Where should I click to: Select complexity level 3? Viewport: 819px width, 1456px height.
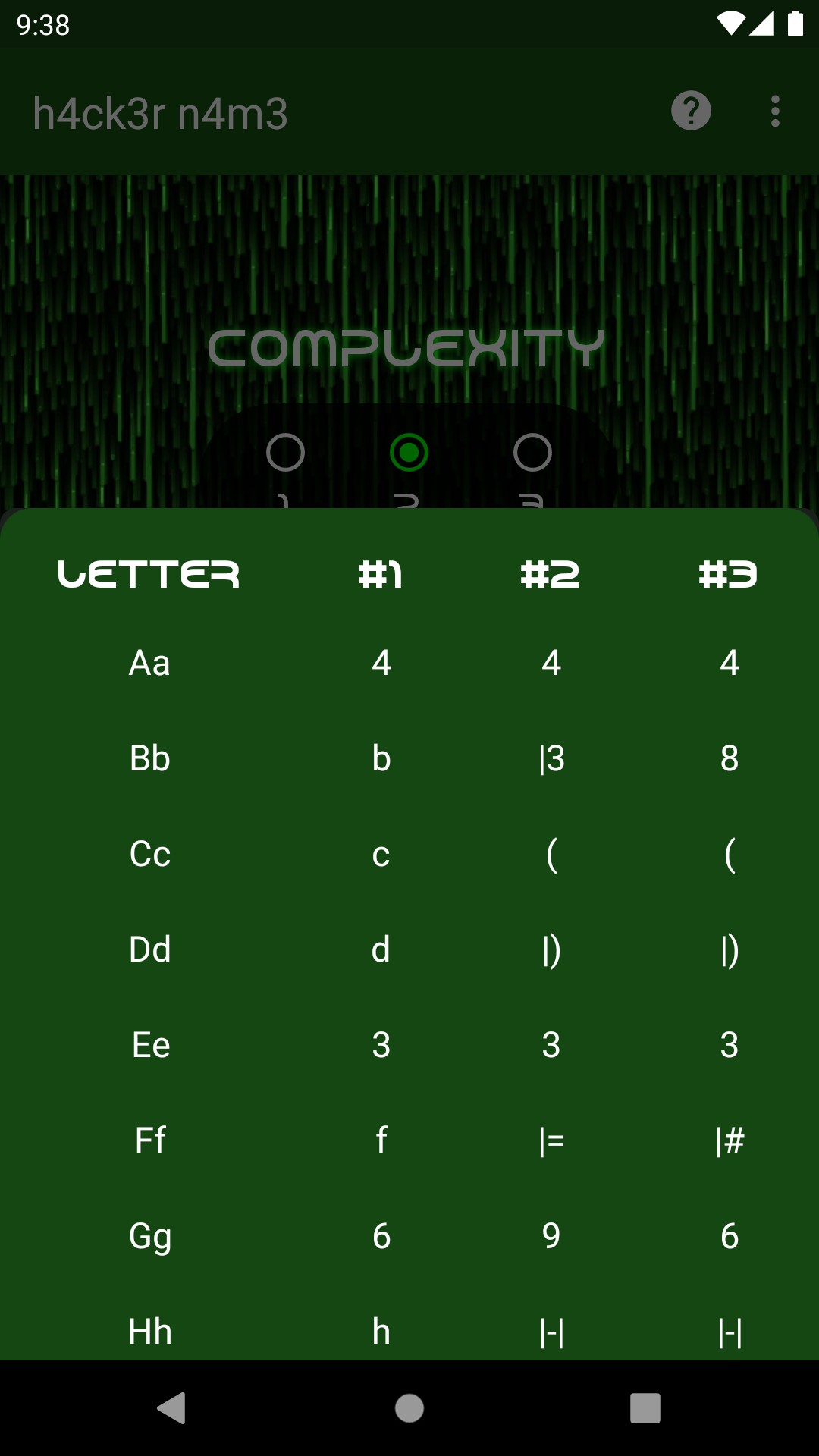pos(532,453)
